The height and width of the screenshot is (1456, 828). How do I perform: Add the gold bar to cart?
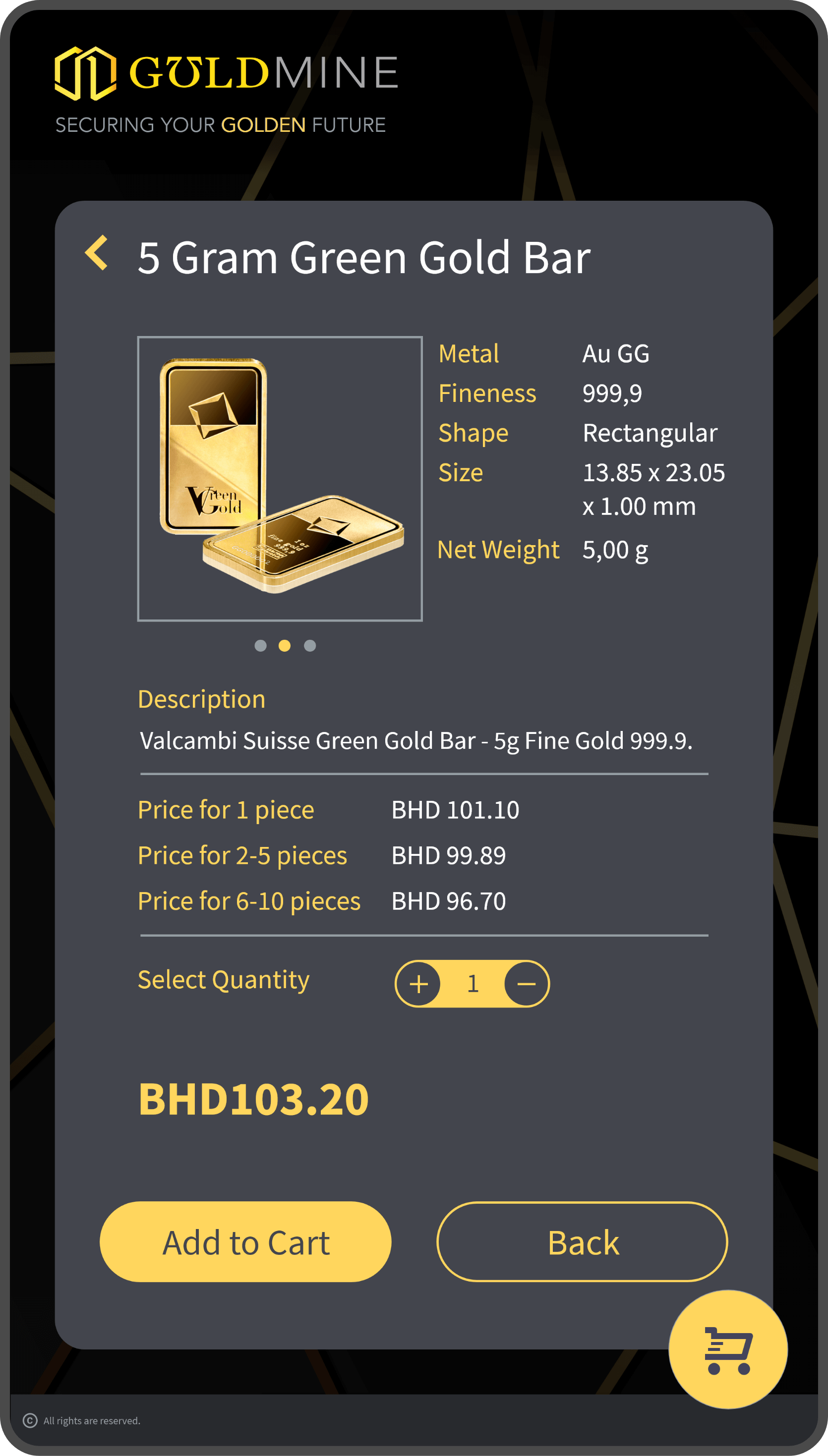(245, 1242)
